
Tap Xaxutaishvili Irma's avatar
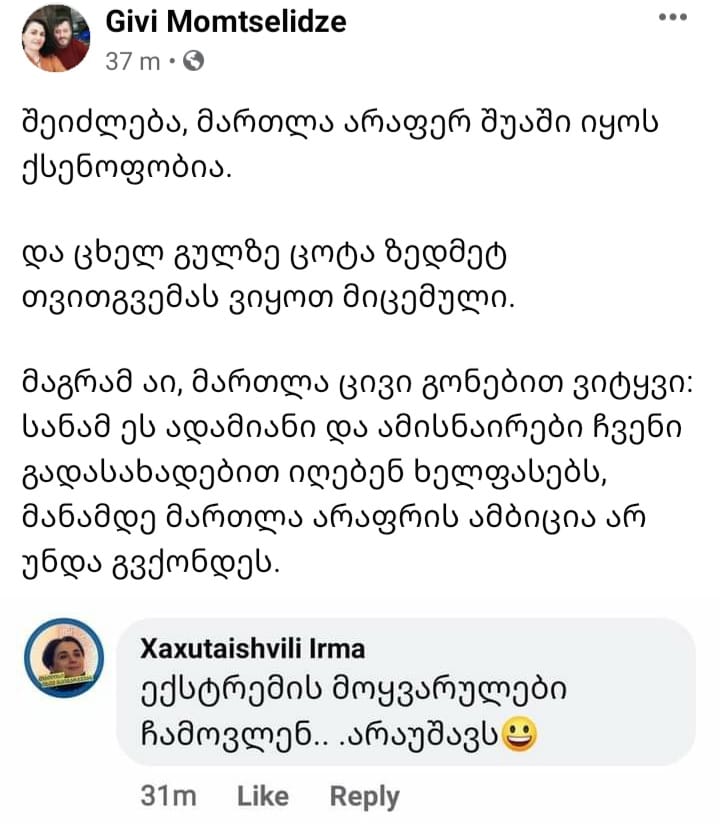pyautogui.click(x=64, y=662)
